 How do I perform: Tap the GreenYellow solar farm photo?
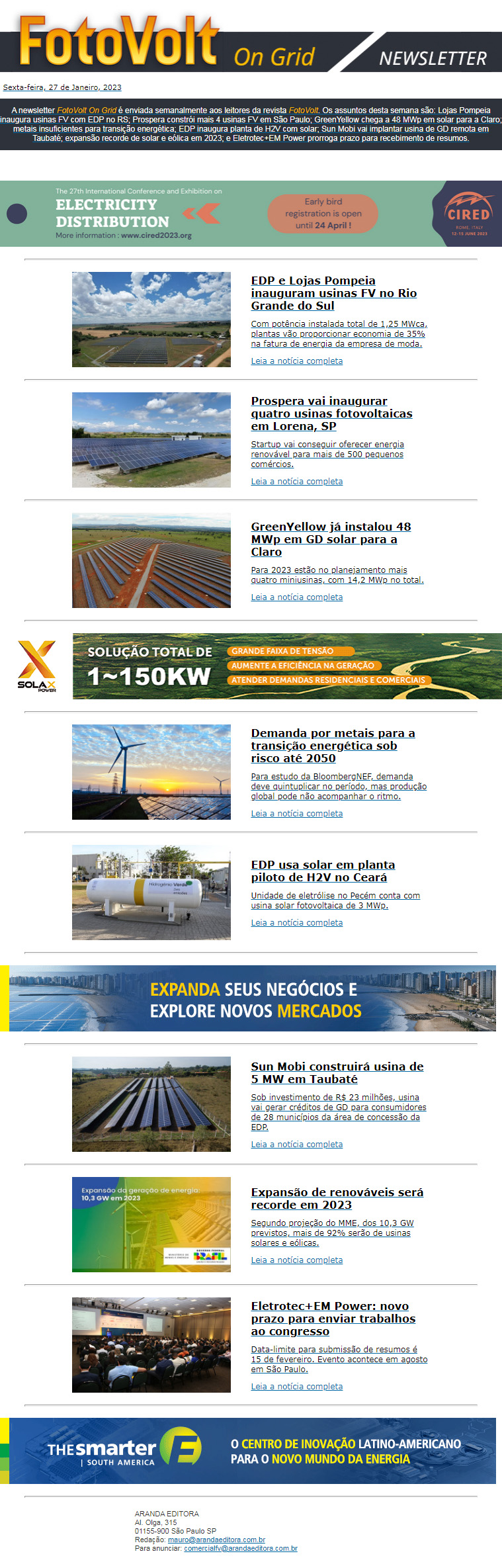tap(151, 560)
